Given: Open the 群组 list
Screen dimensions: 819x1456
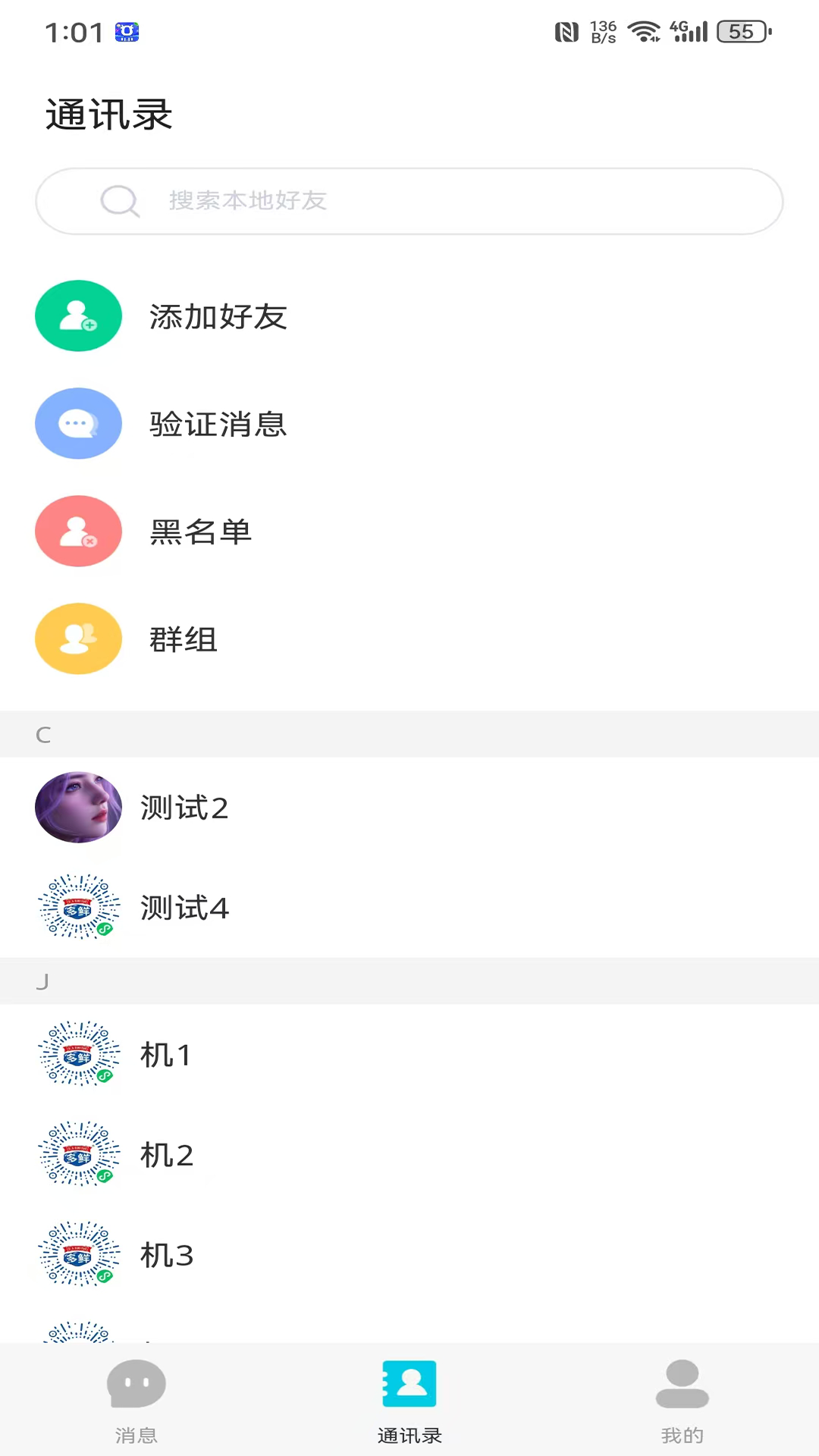Looking at the screenshot, I should pyautogui.click(x=183, y=639).
